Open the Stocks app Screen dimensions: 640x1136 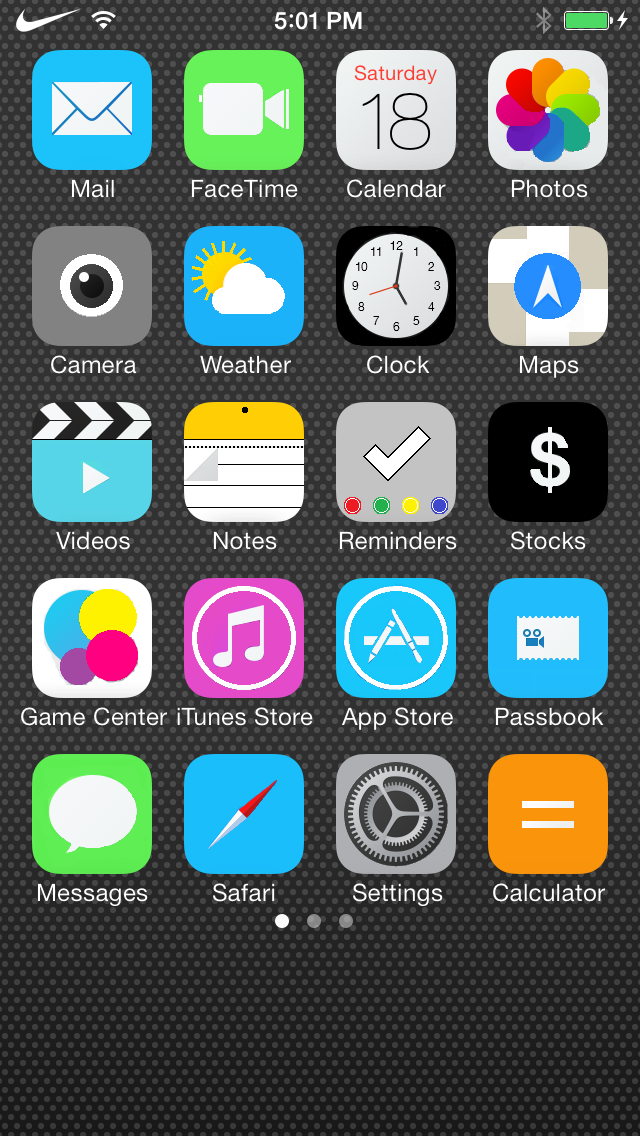pyautogui.click(x=548, y=462)
